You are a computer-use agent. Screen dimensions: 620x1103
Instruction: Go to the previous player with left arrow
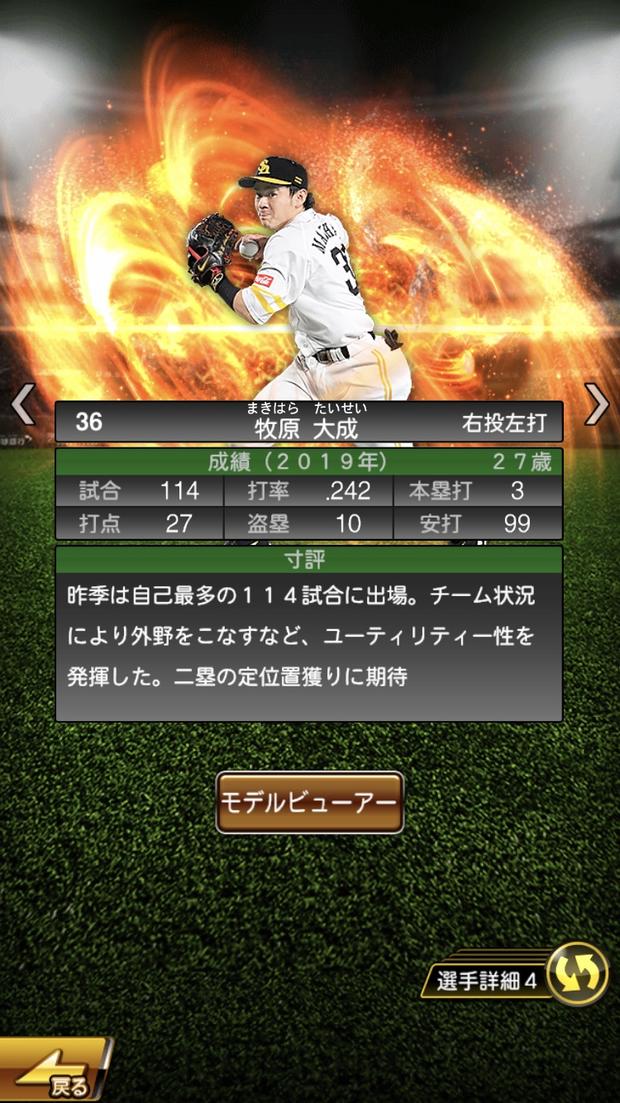click(x=22, y=405)
